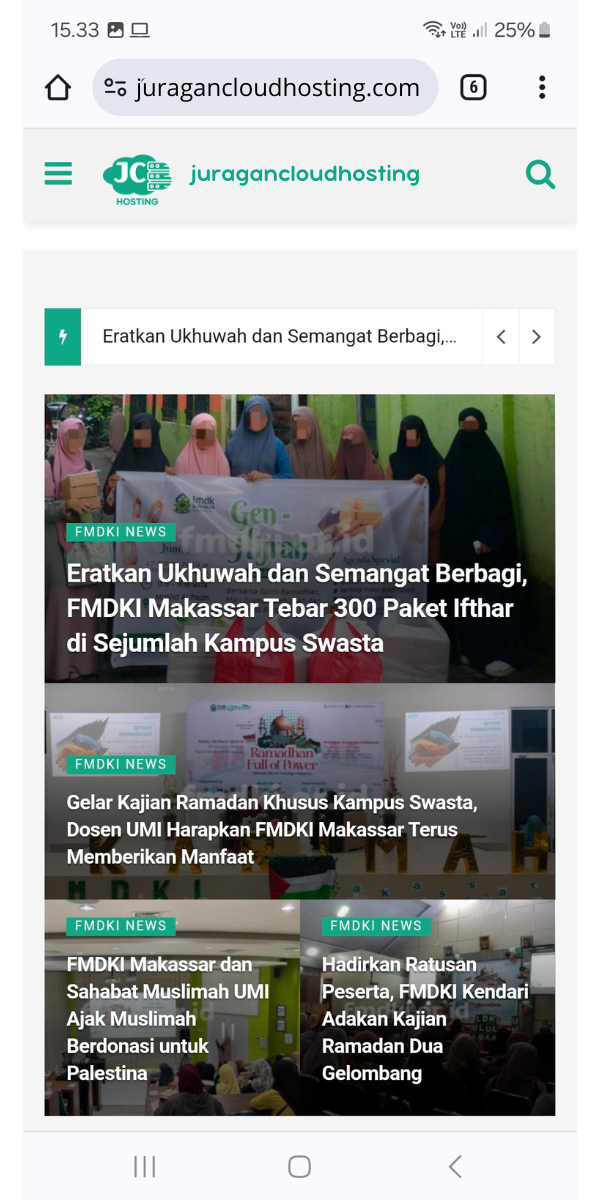
Task: Go back with the system back button
Action: pyautogui.click(x=455, y=1166)
